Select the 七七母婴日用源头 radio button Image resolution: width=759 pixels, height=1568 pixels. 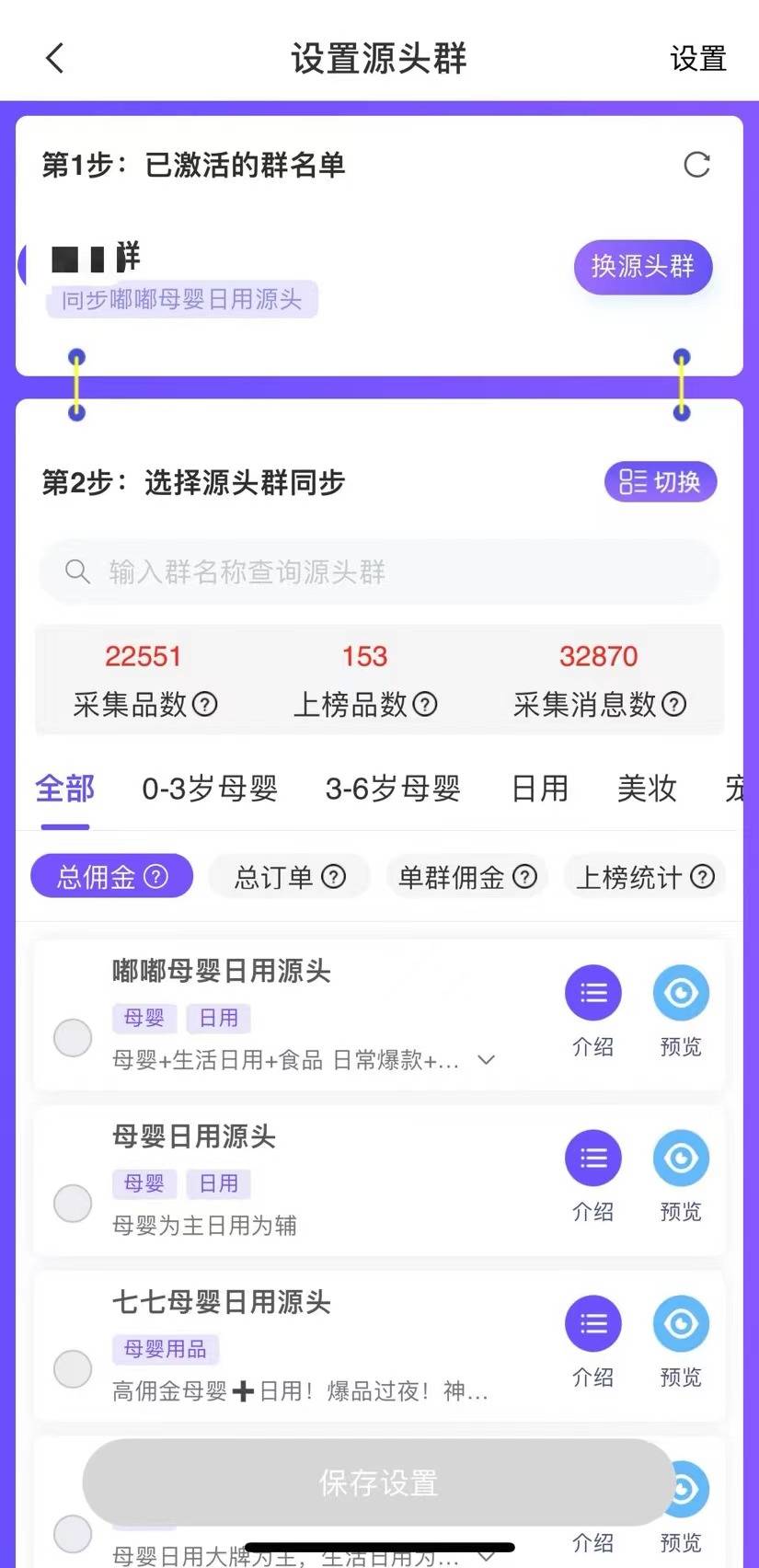pos(73,1368)
